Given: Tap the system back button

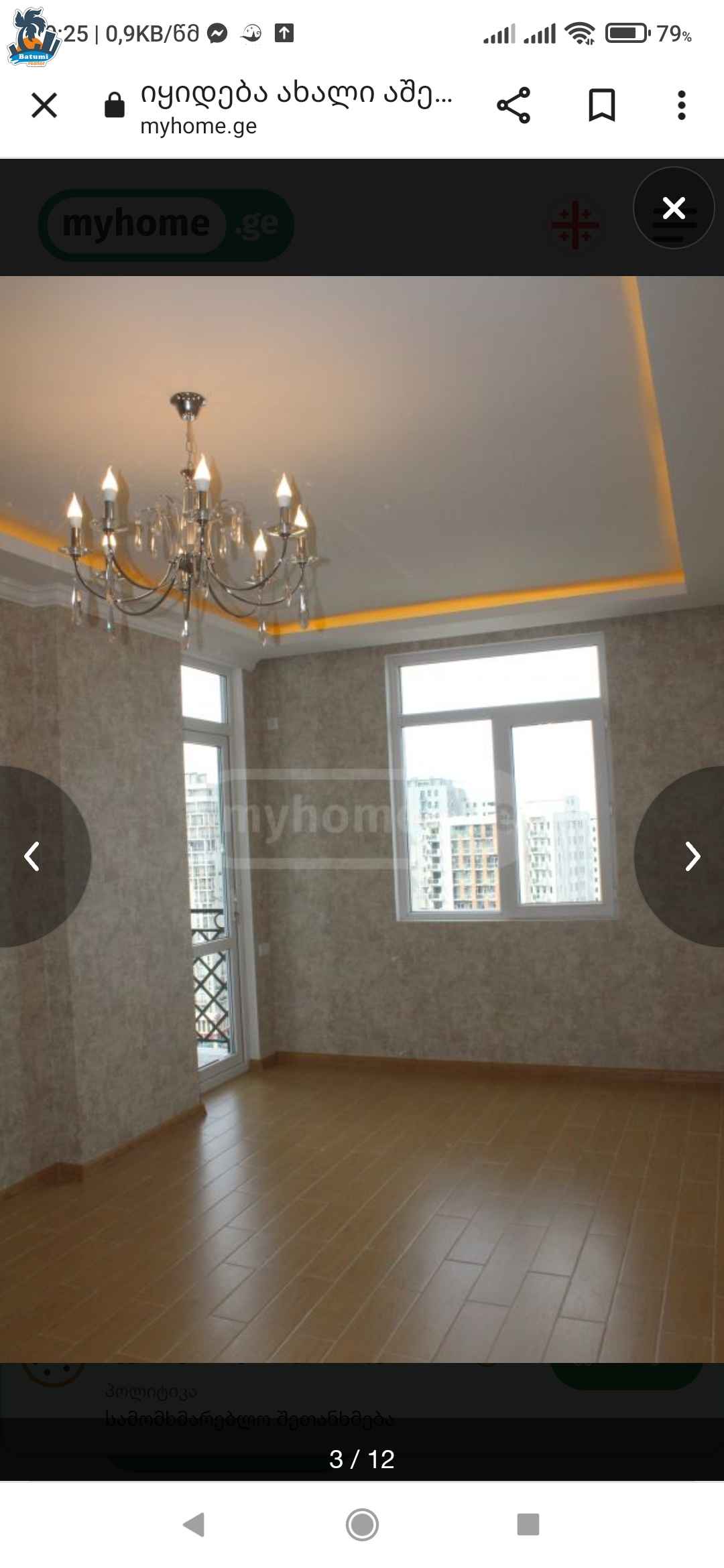Looking at the screenshot, I should 194,1524.
